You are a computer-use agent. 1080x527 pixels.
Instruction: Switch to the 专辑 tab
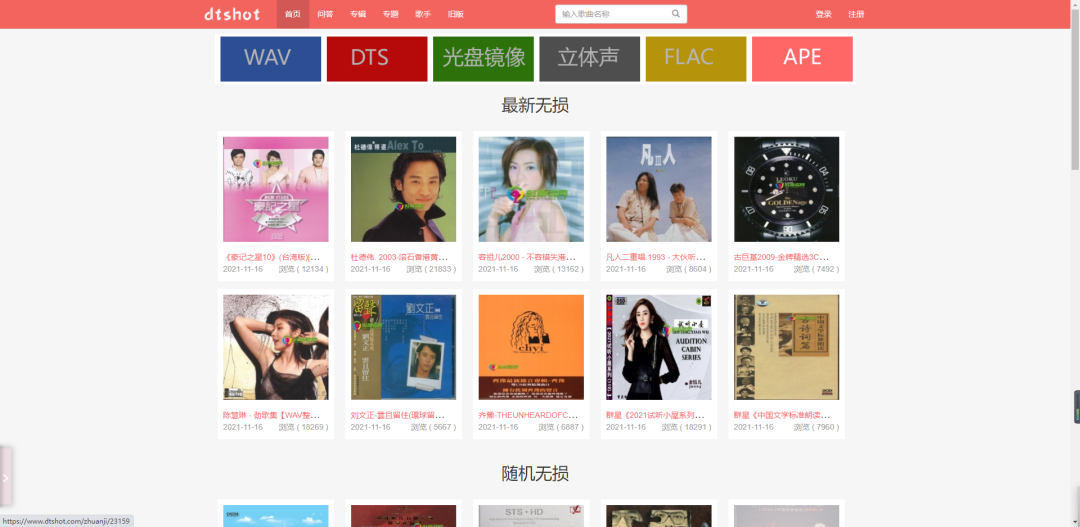tap(358, 14)
